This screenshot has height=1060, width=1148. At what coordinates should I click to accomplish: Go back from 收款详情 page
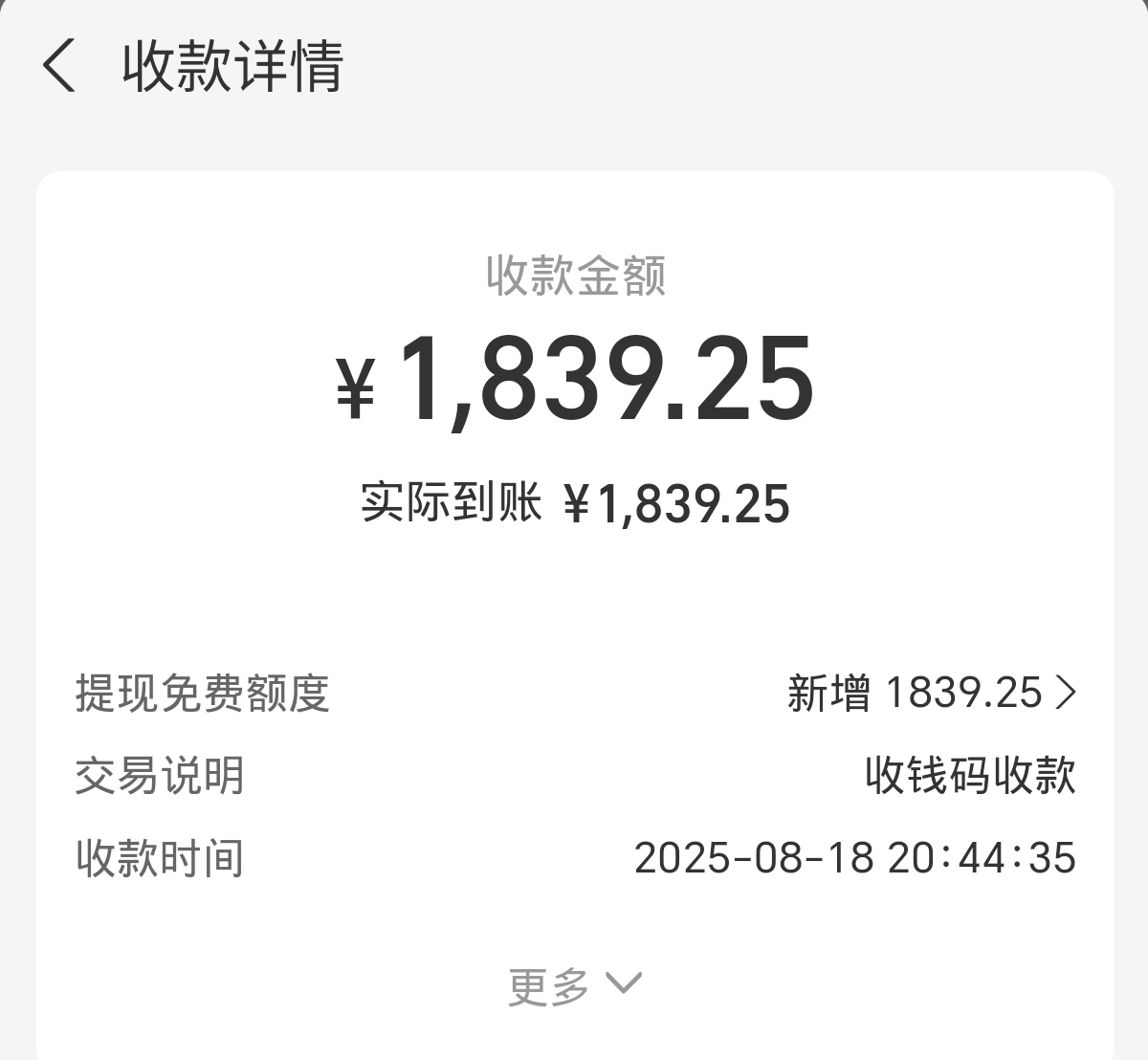click(59, 67)
